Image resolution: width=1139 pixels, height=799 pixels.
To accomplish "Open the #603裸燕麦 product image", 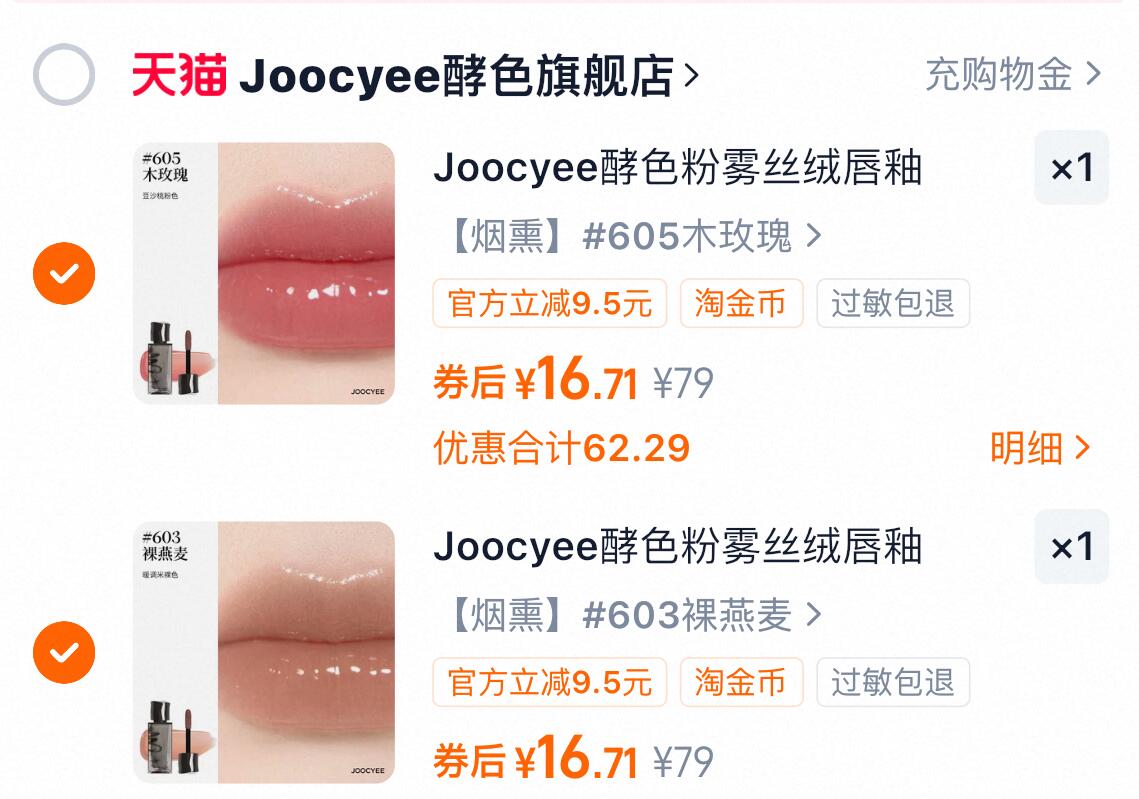I will [264, 652].
